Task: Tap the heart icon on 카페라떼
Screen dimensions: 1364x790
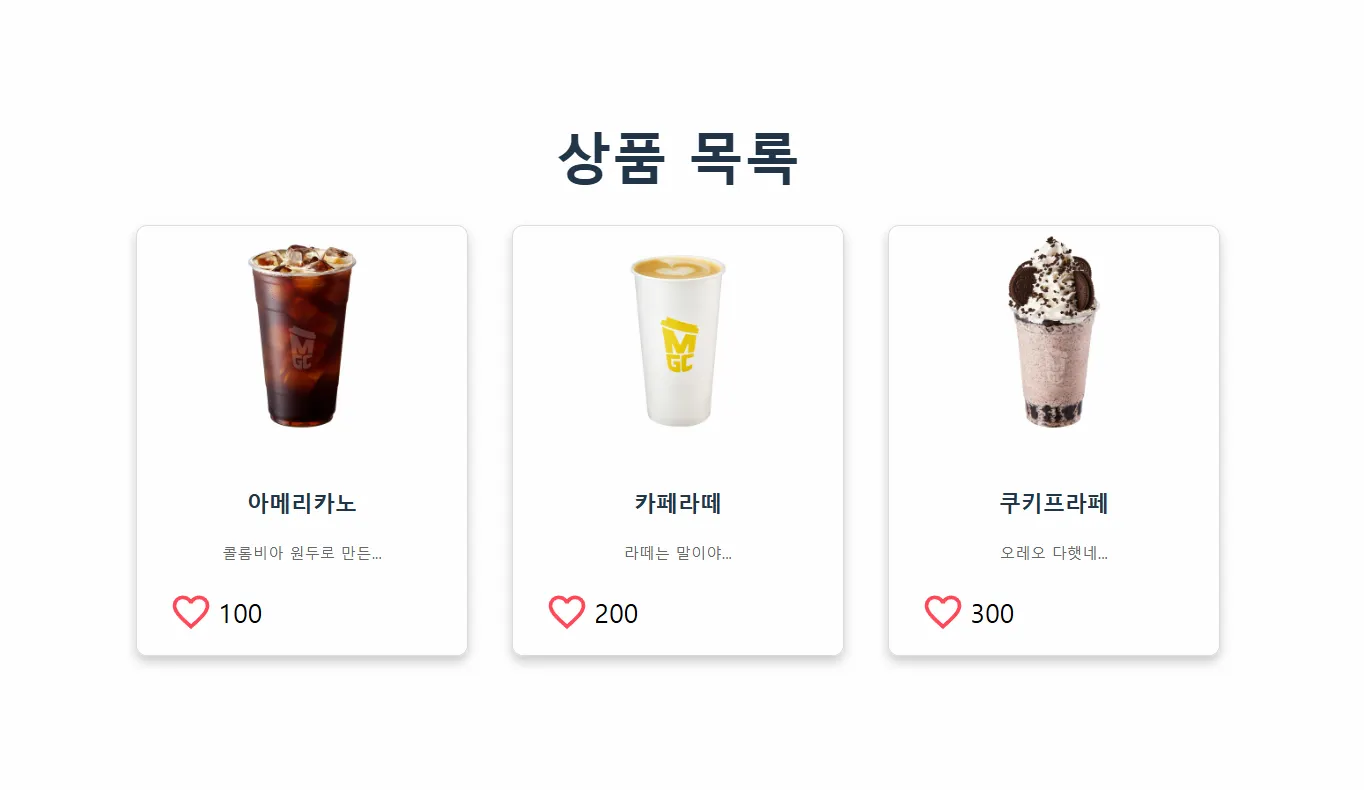Action: tap(567, 612)
